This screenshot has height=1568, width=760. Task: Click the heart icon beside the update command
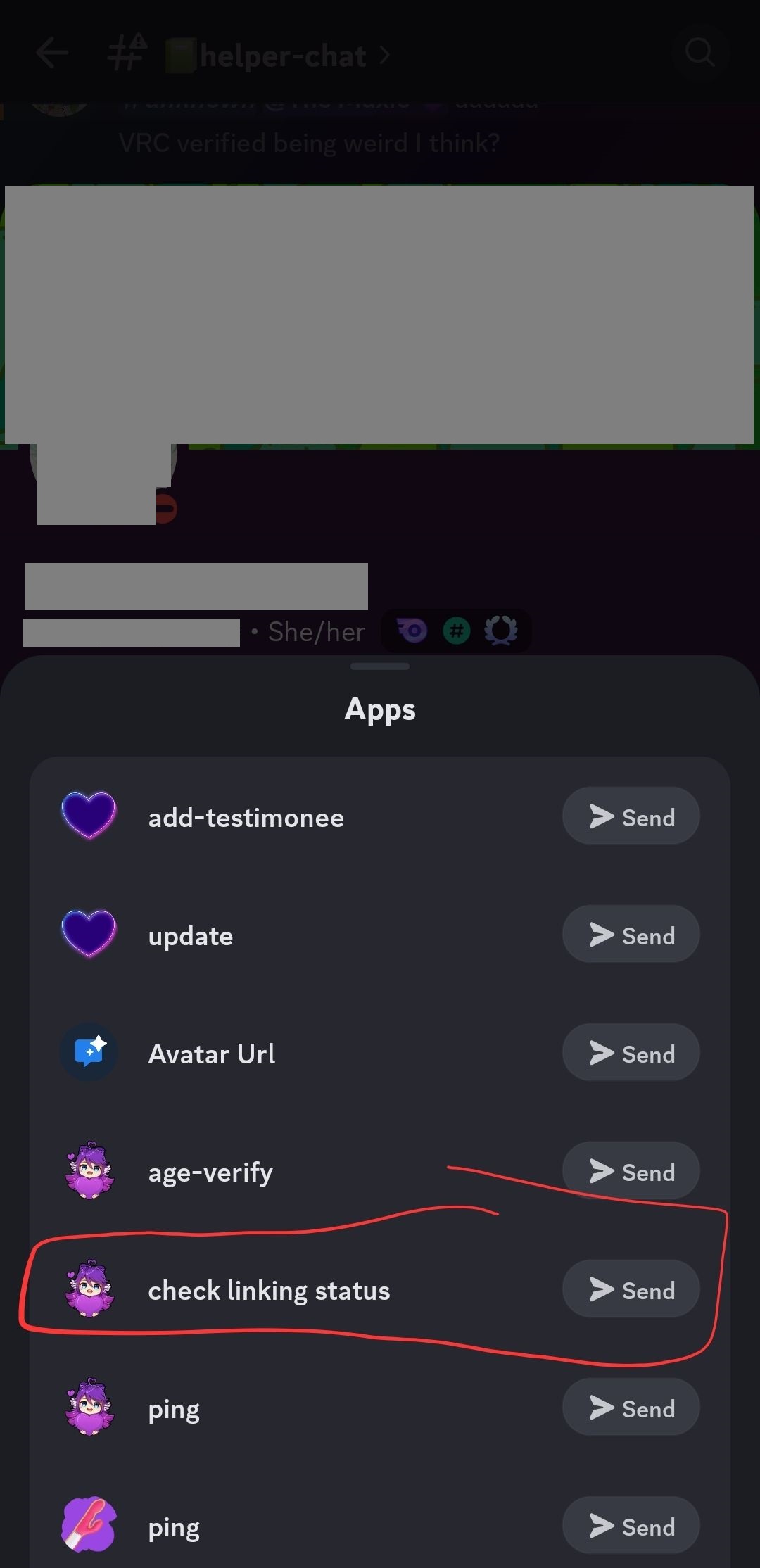point(89,935)
